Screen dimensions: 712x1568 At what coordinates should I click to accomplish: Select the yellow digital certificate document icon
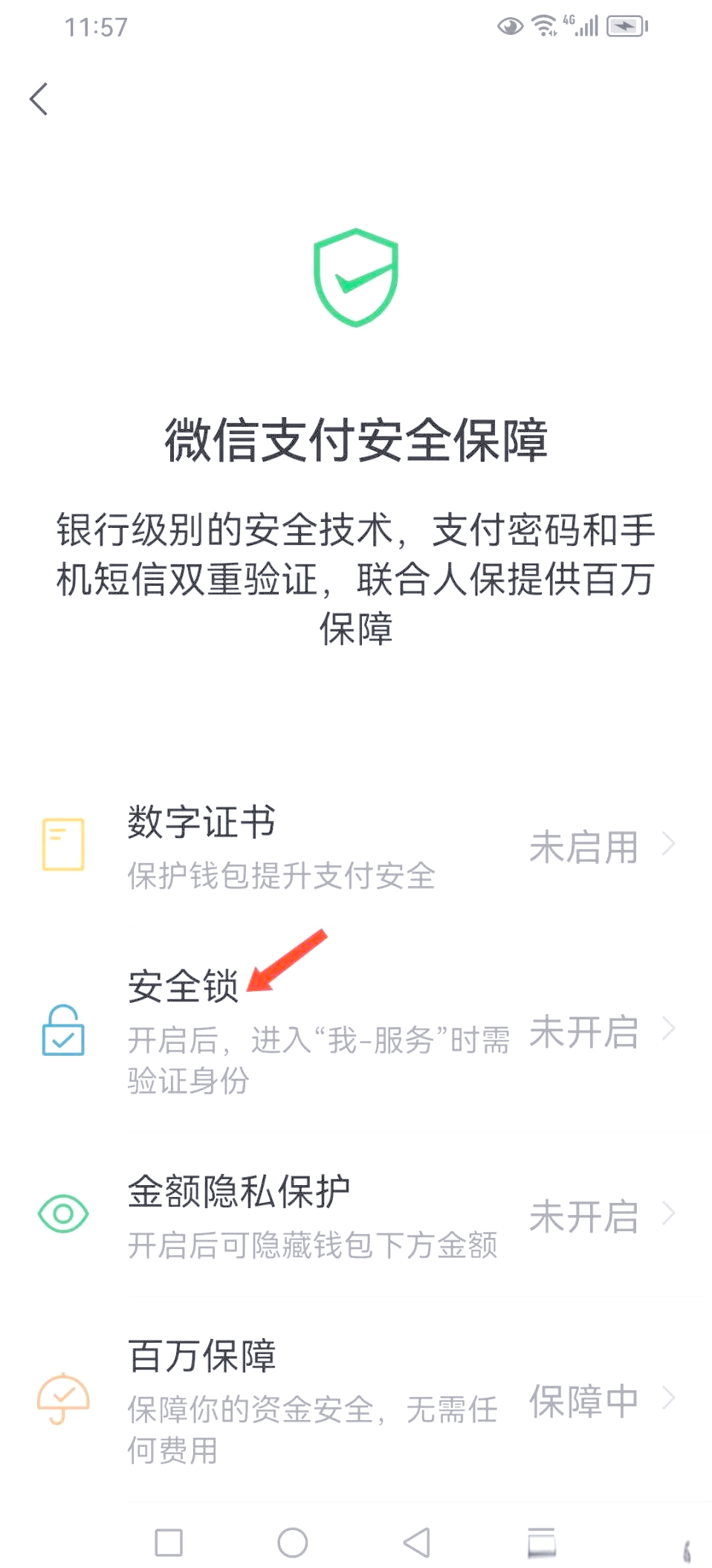pos(64,842)
